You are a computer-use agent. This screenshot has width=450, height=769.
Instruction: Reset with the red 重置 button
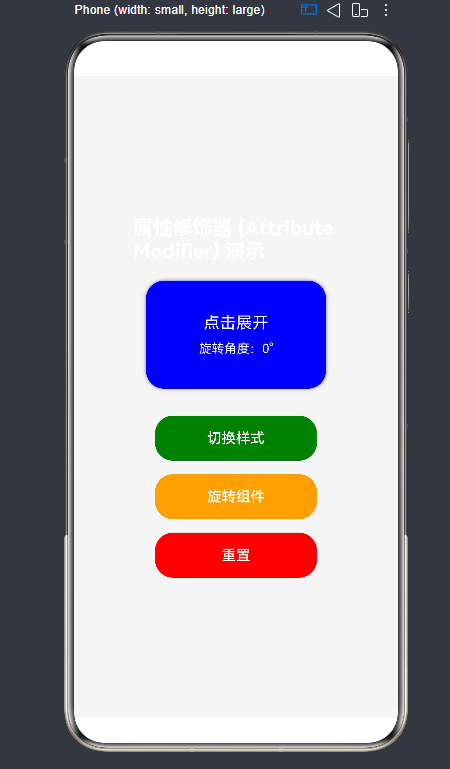(236, 555)
